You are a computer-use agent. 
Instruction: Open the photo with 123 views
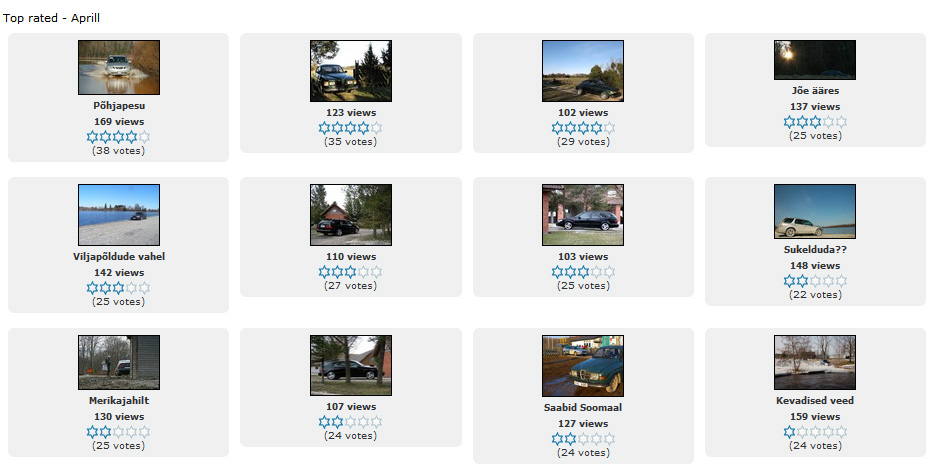350,71
